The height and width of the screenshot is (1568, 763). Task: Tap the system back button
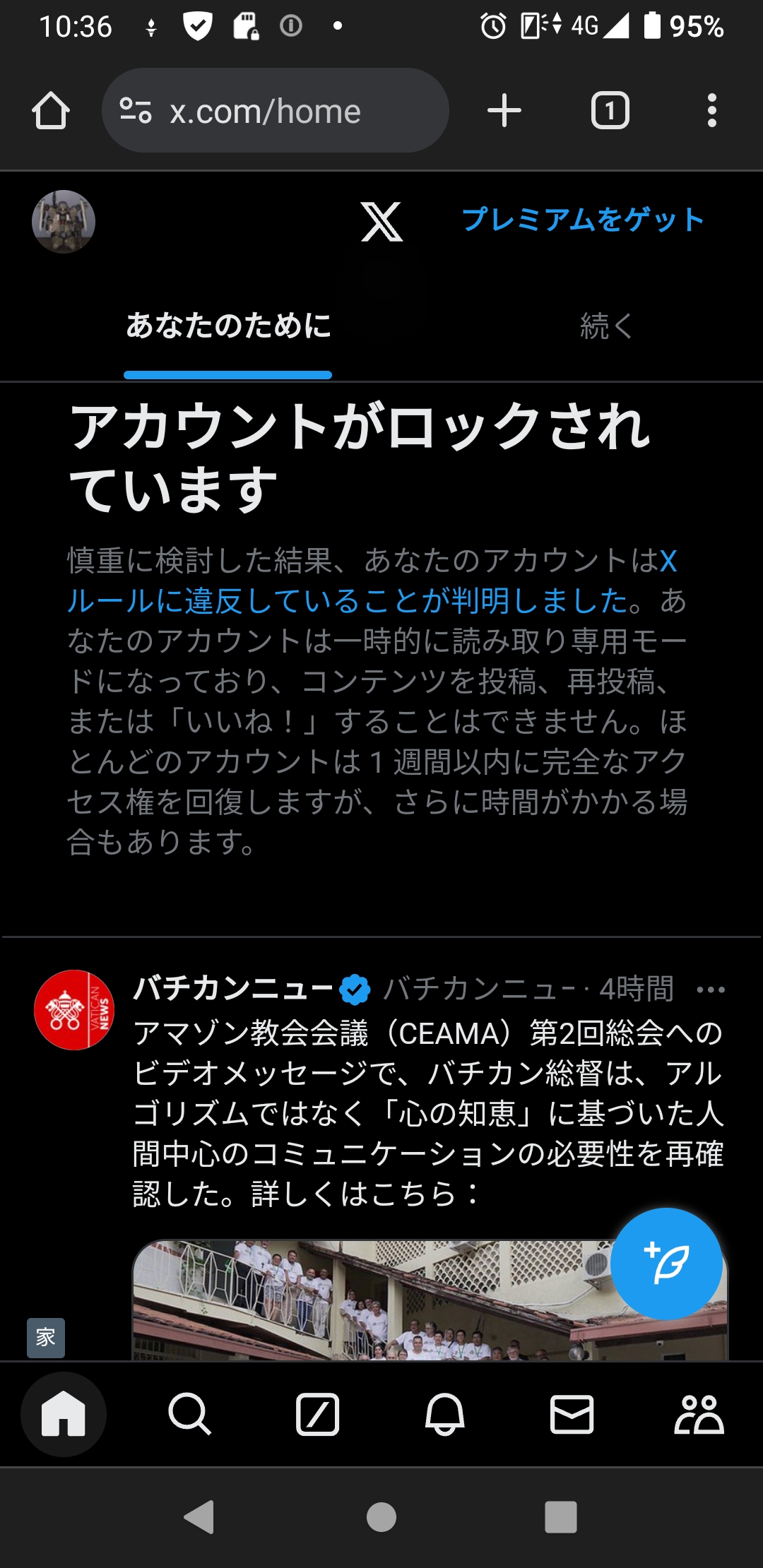pos(199,1517)
